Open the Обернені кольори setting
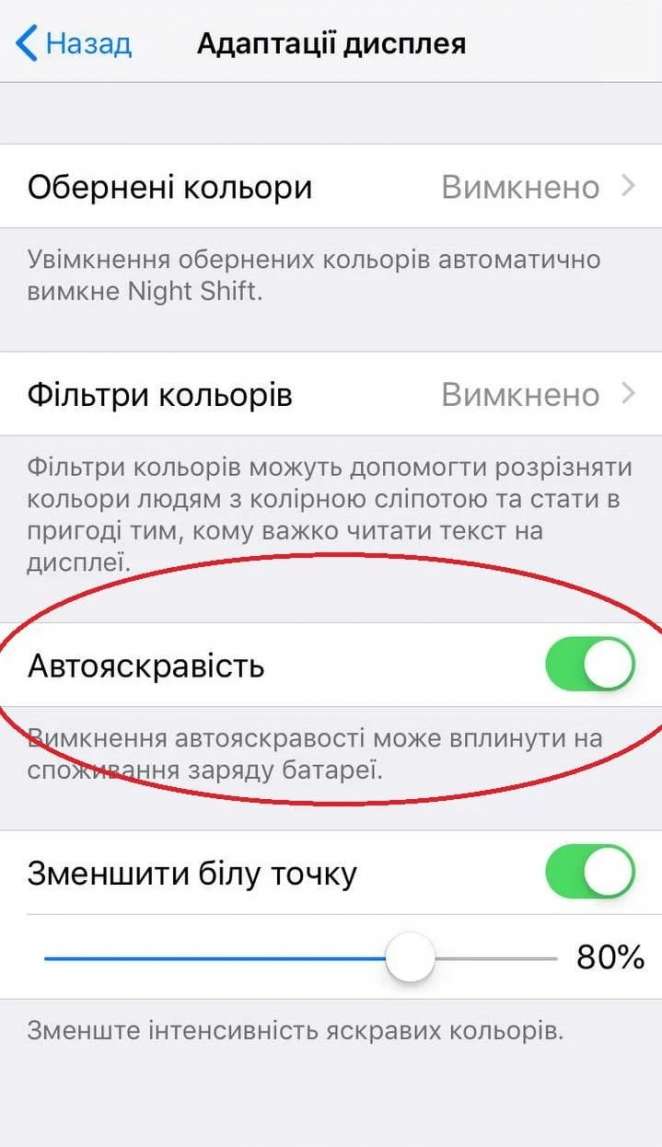Viewport: 662px width, 1147px height. [330, 187]
